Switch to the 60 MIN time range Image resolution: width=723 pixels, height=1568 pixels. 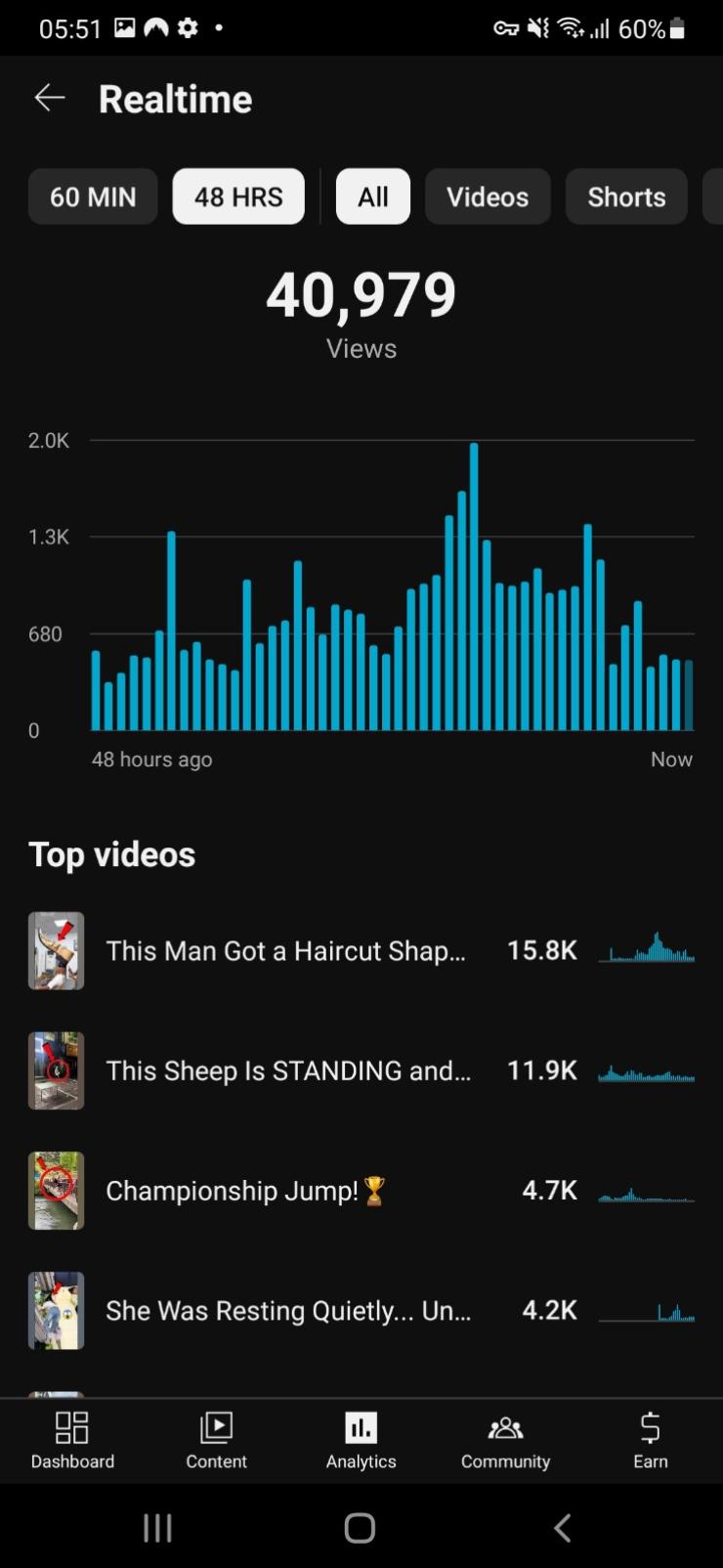[x=93, y=196]
